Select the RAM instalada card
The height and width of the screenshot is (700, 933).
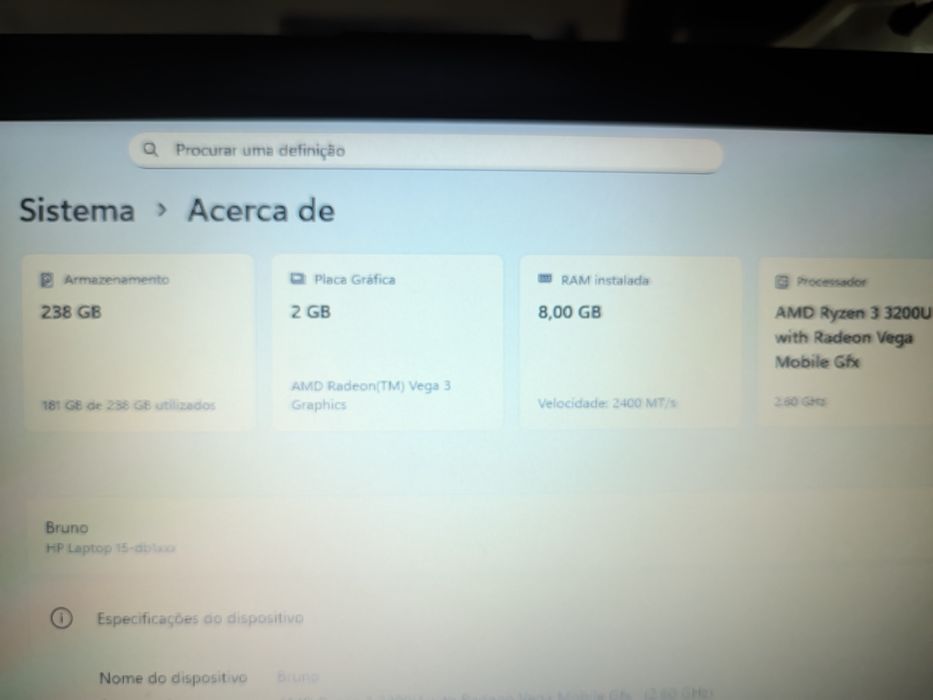click(630, 342)
